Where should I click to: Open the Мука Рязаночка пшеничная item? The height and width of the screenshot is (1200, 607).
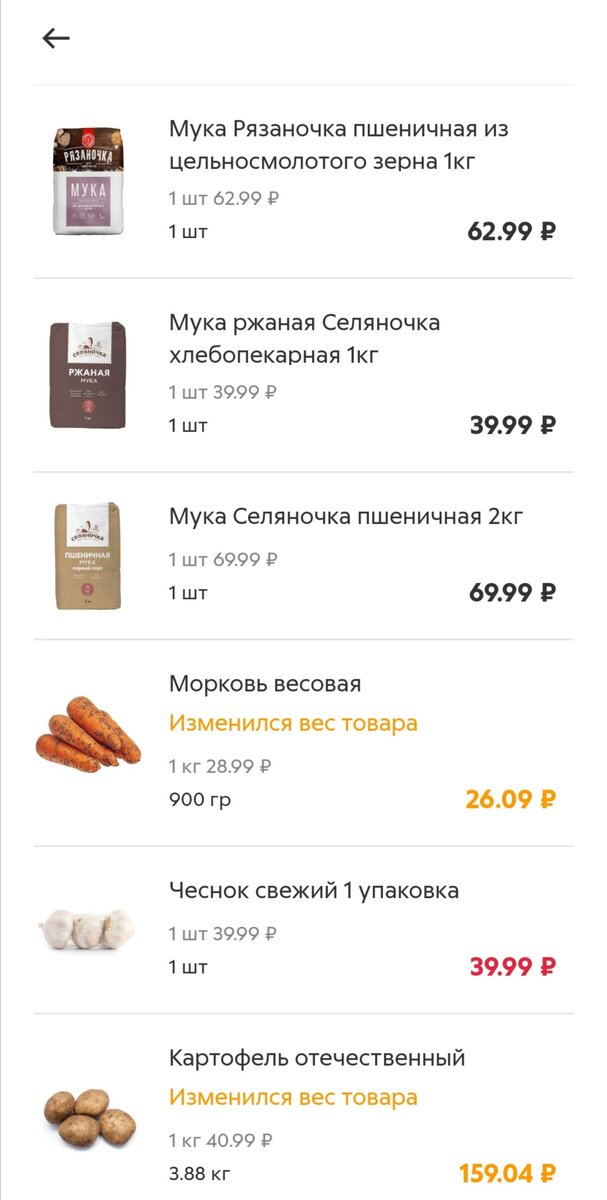click(x=338, y=146)
